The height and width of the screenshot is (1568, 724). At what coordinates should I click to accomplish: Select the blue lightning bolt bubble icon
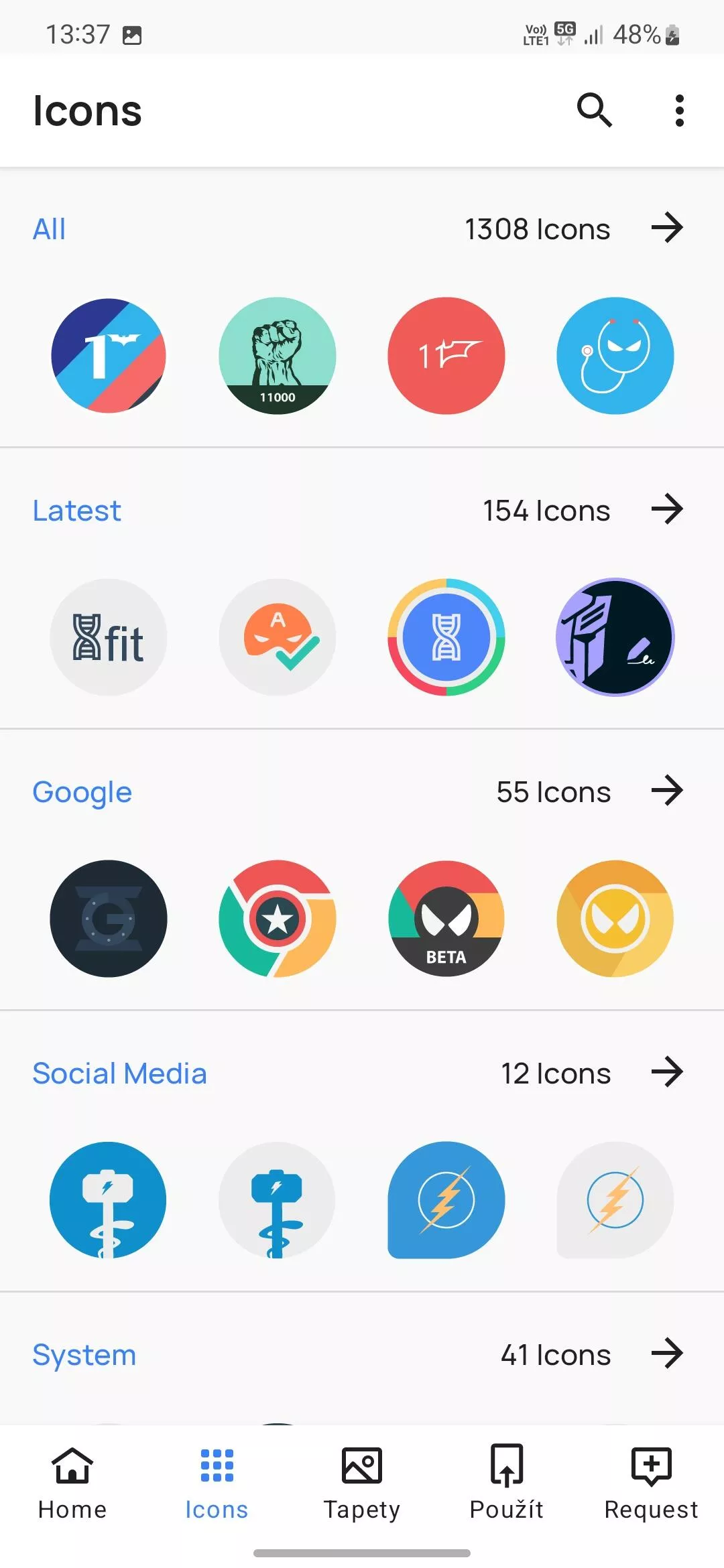click(x=446, y=1200)
